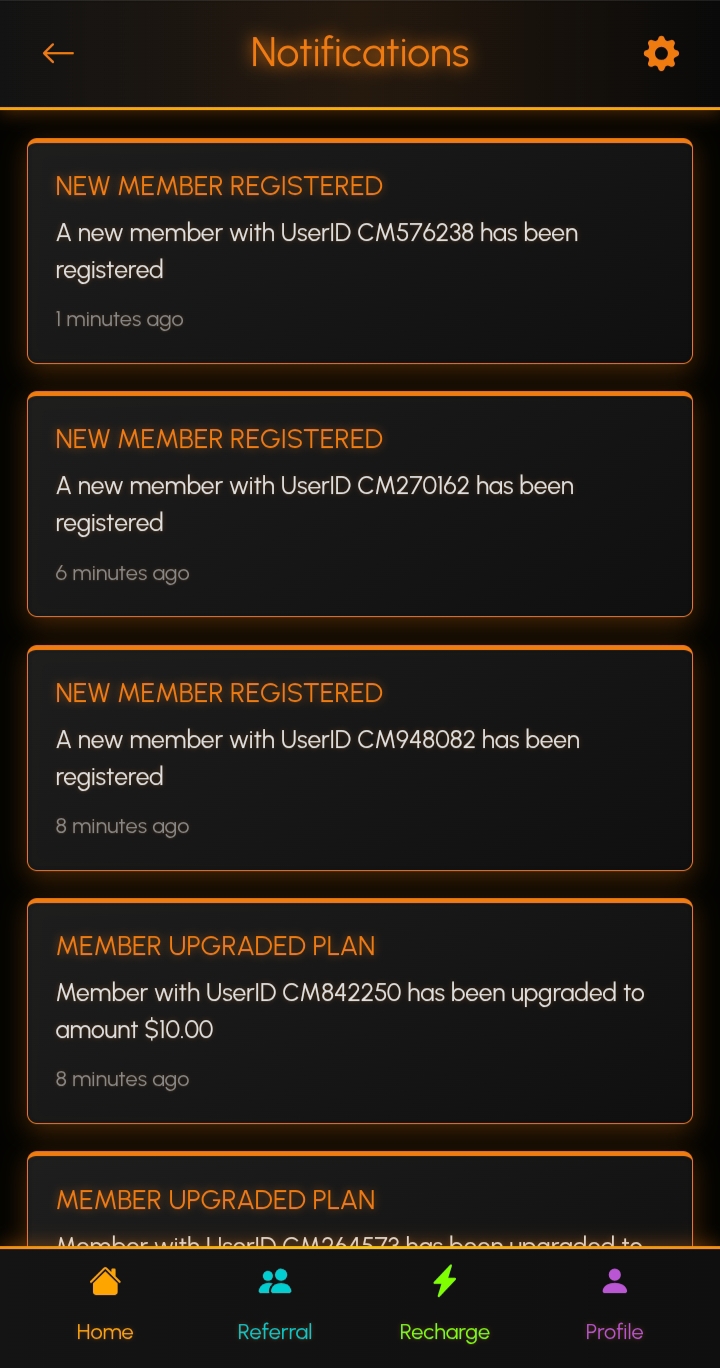The image size is (720, 1368).
Task: Tap the Home label in bottom navigation
Action: click(x=105, y=1331)
